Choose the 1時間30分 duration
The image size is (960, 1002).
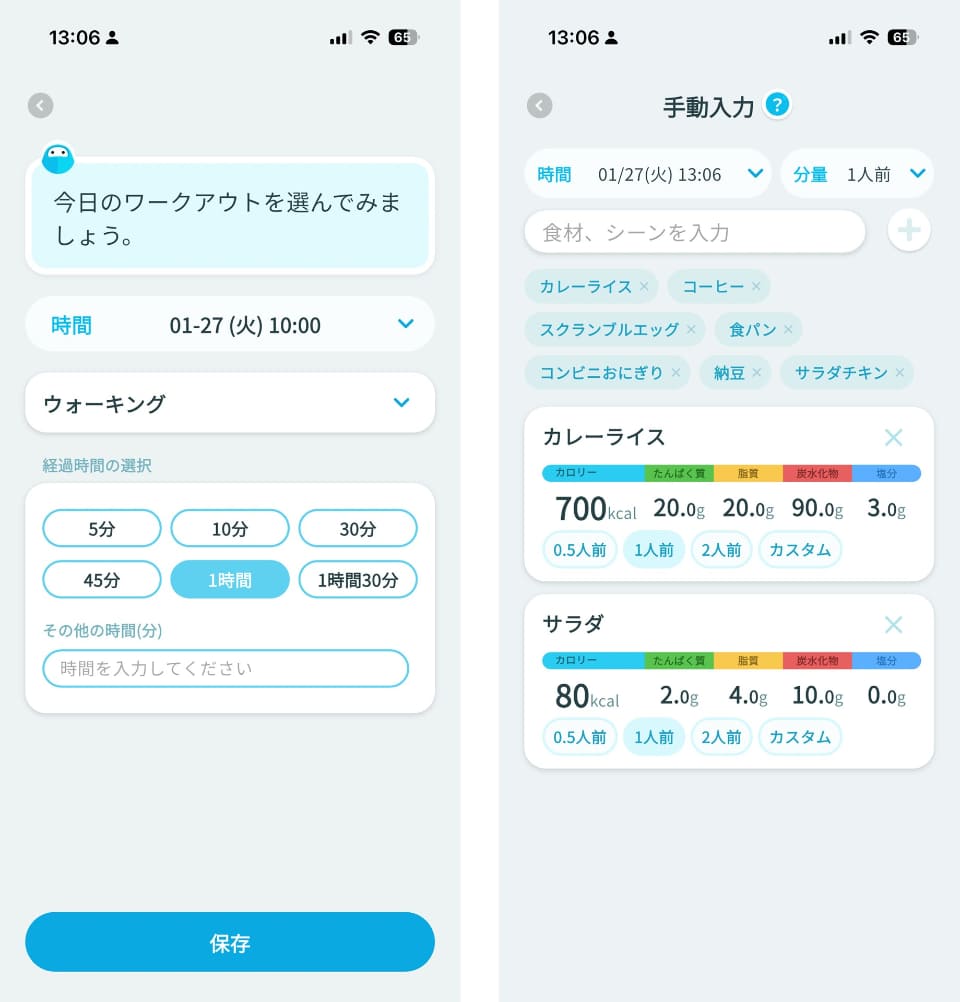coord(357,579)
